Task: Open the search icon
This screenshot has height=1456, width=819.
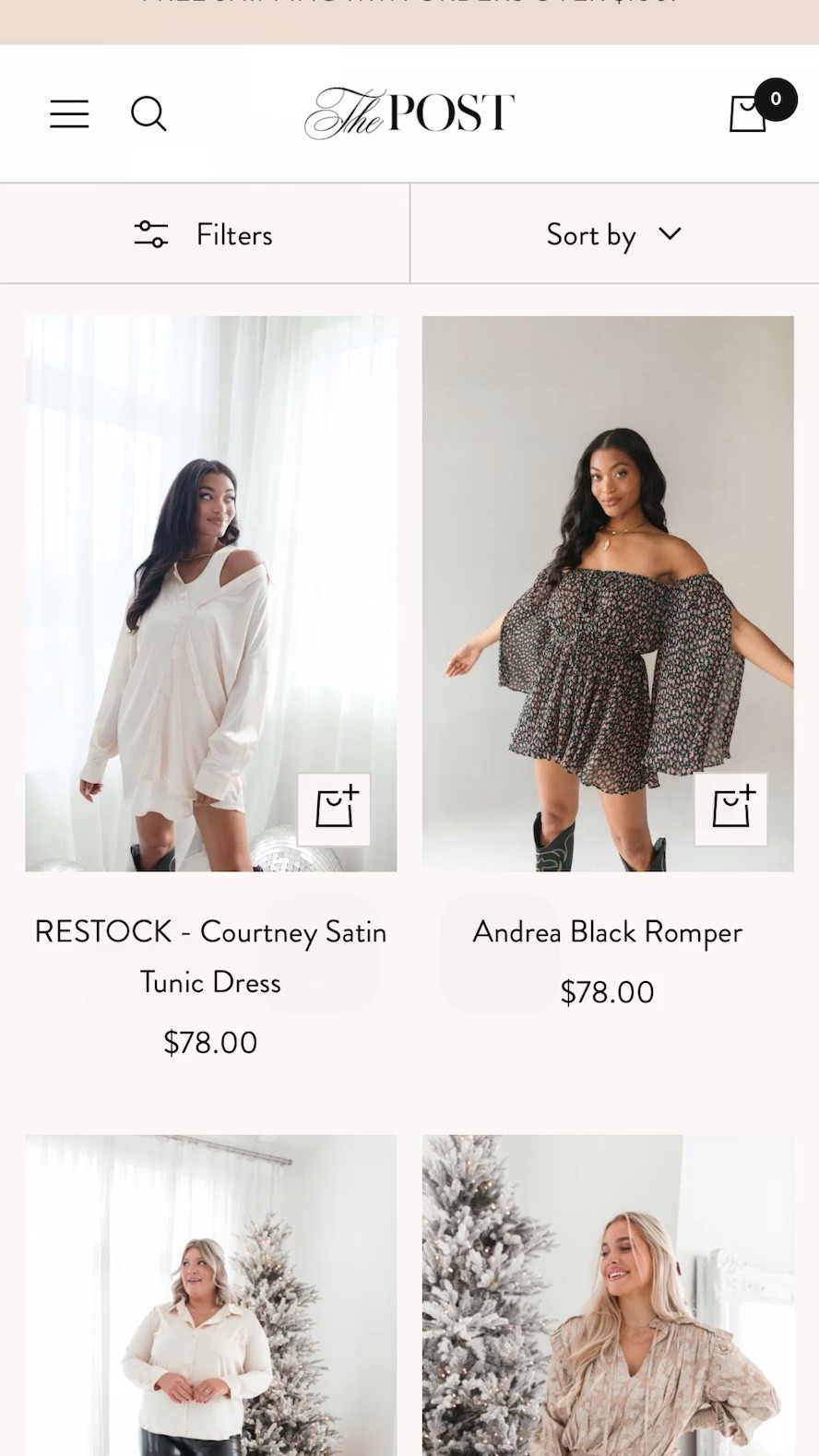Action: [148, 114]
